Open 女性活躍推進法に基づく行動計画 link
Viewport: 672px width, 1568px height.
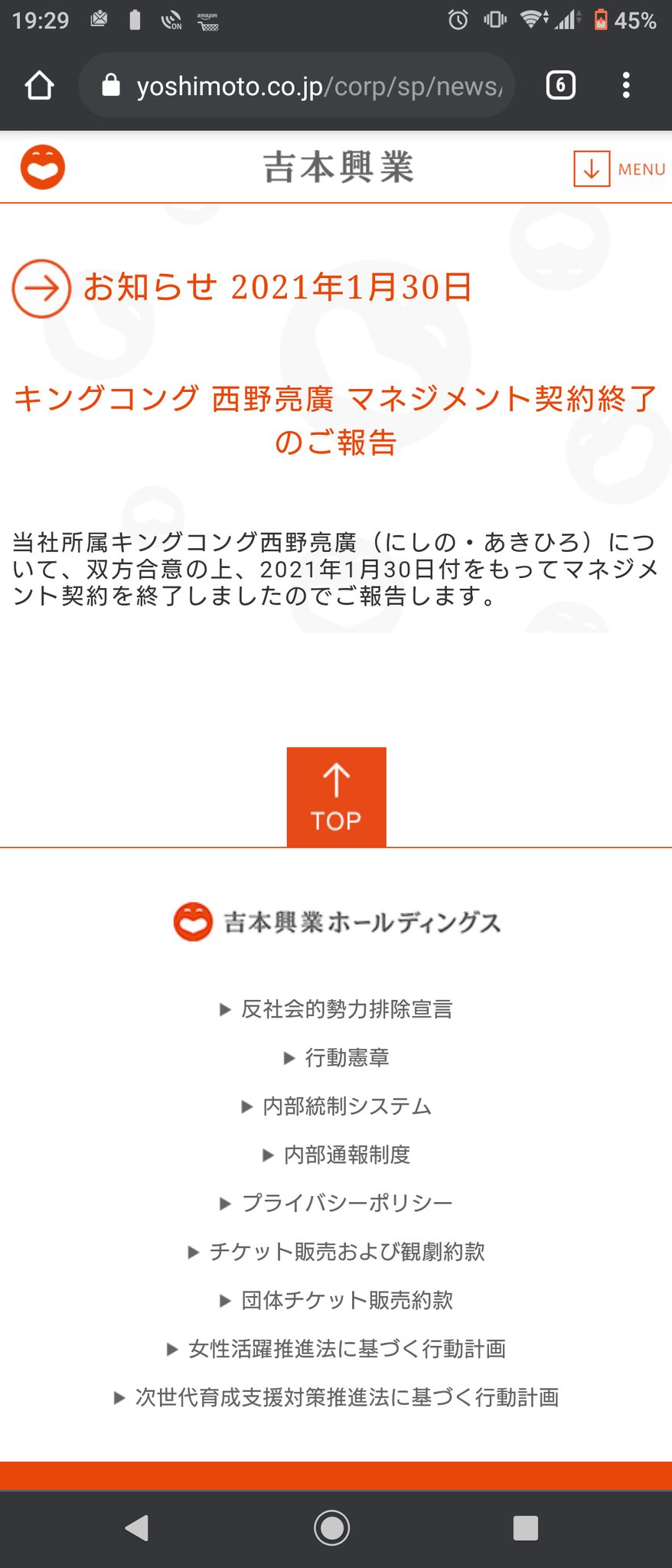coord(346,1348)
